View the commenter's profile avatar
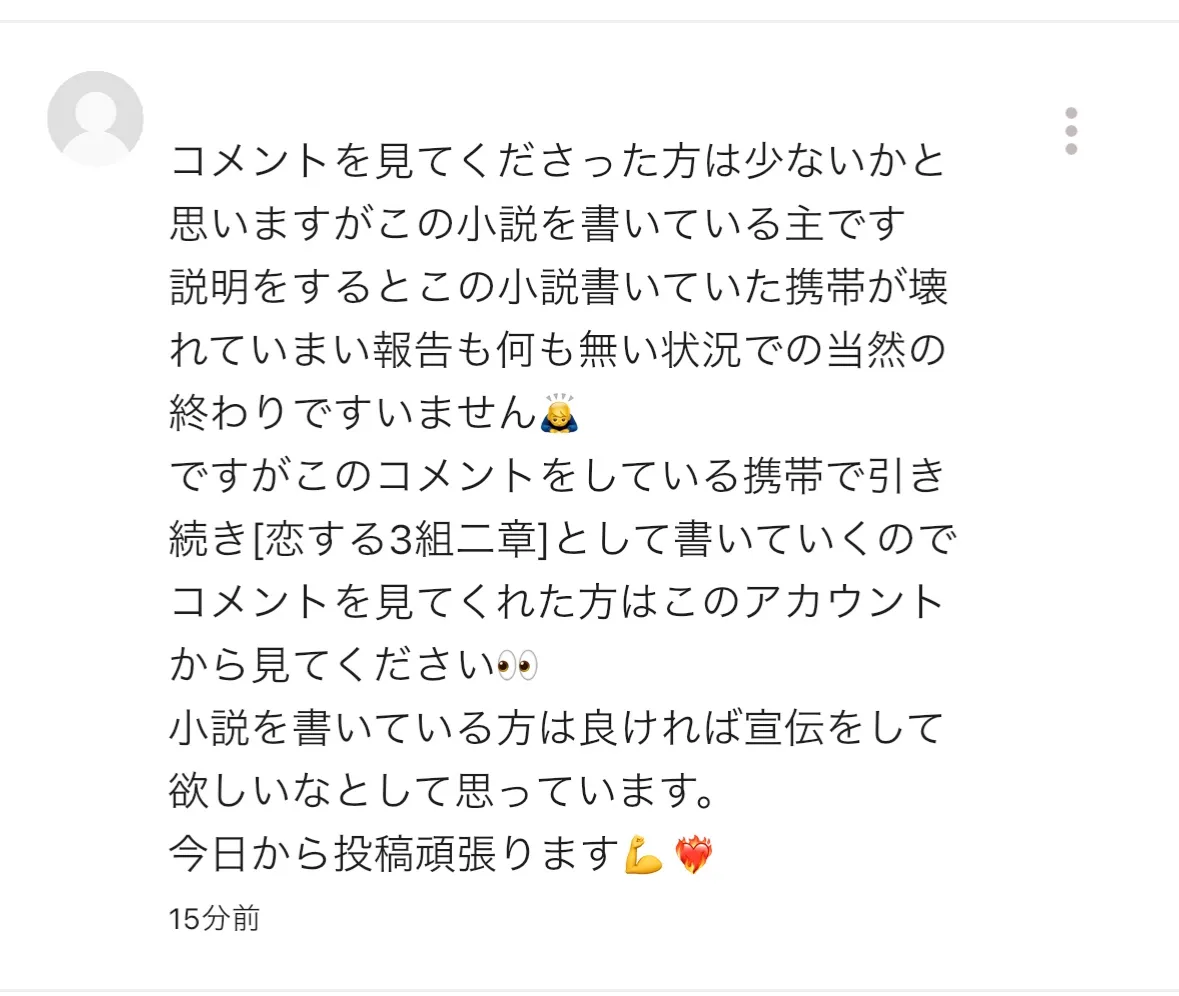This screenshot has height=996, width=1179. (x=95, y=119)
